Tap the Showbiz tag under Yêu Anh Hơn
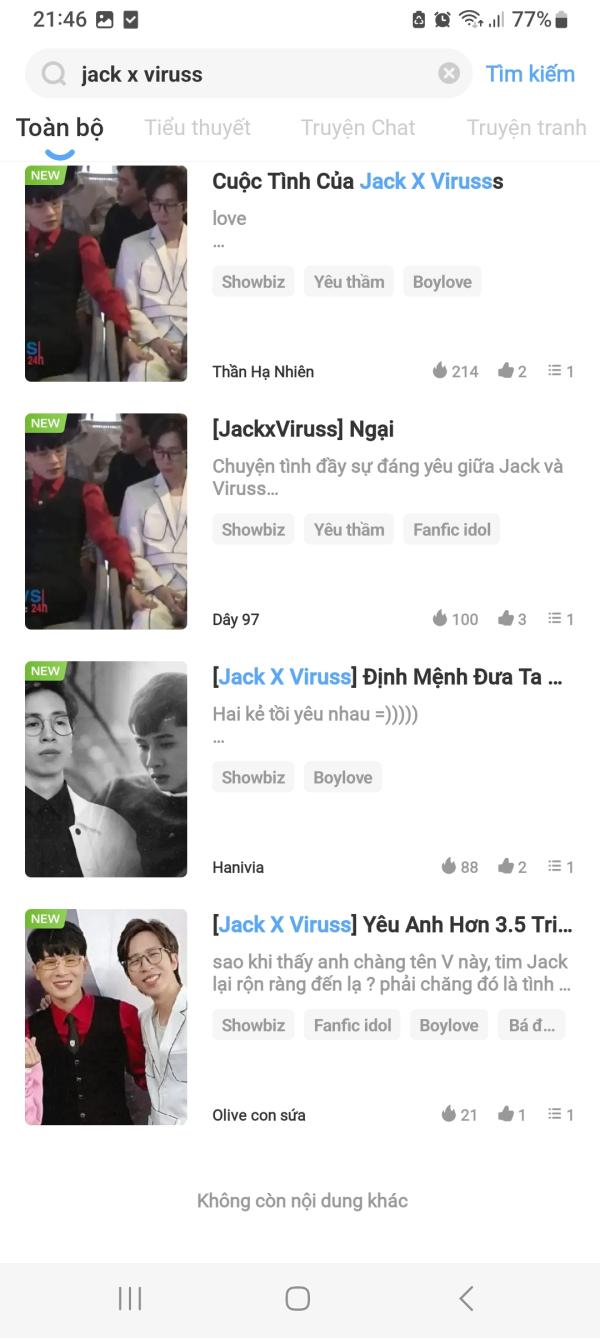 pos(253,1026)
